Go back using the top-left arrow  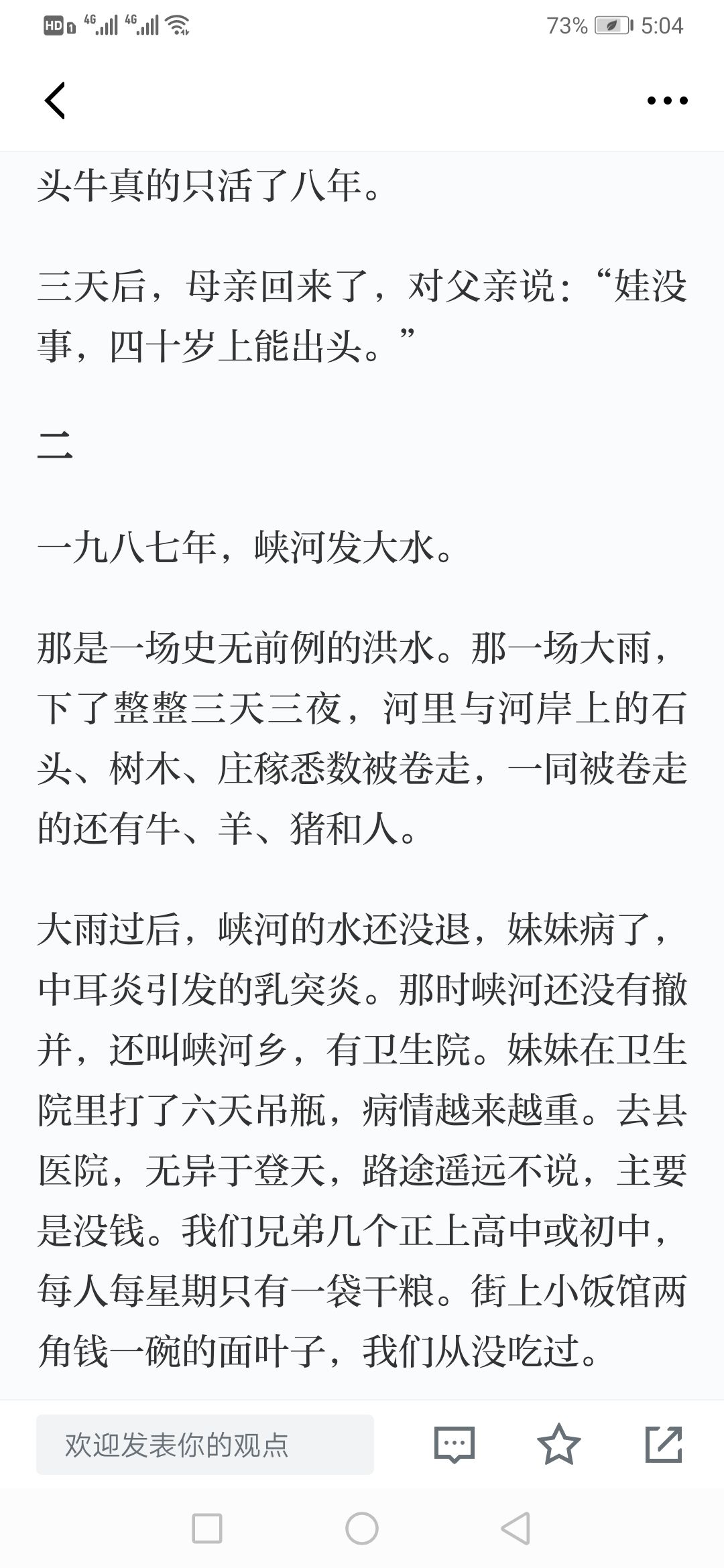(x=55, y=101)
